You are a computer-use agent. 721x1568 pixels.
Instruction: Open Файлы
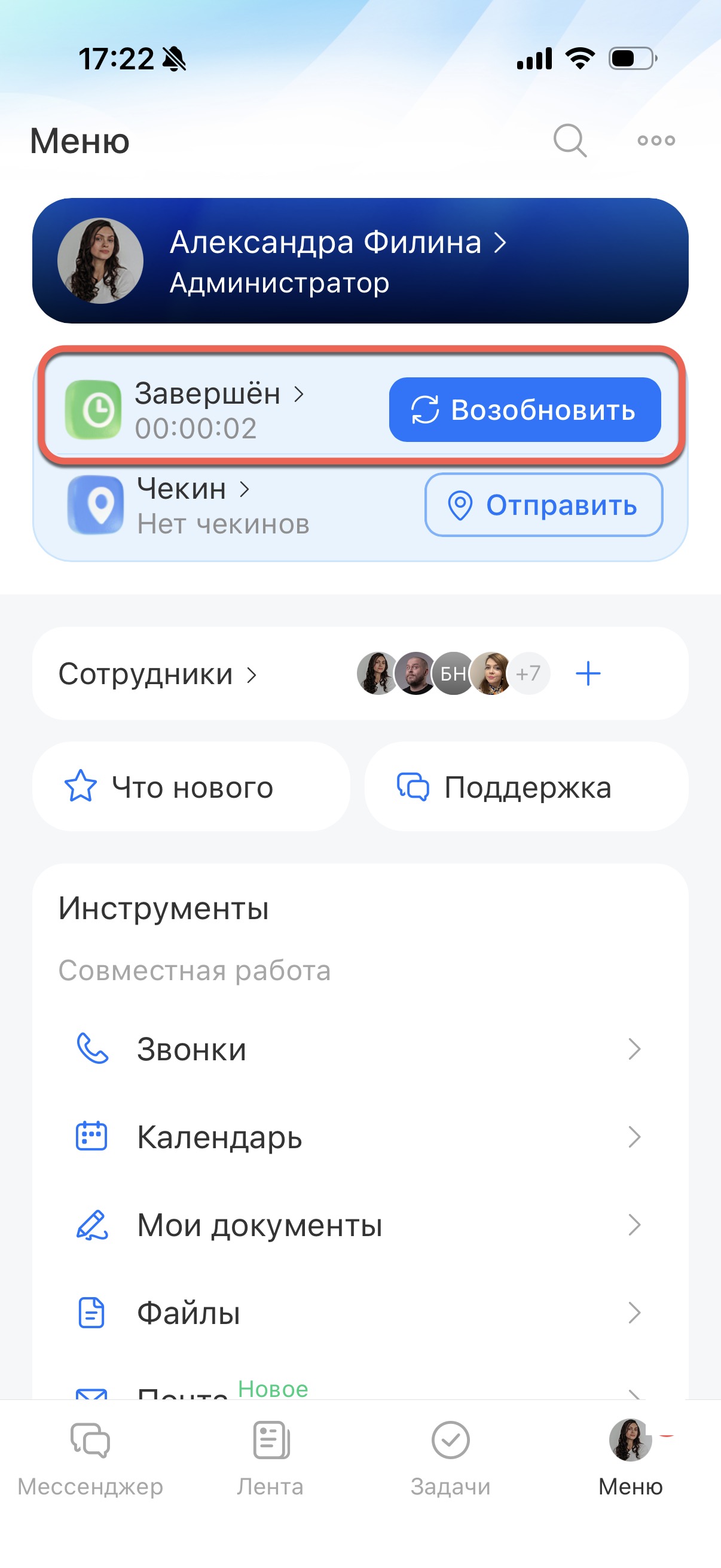tap(359, 1313)
